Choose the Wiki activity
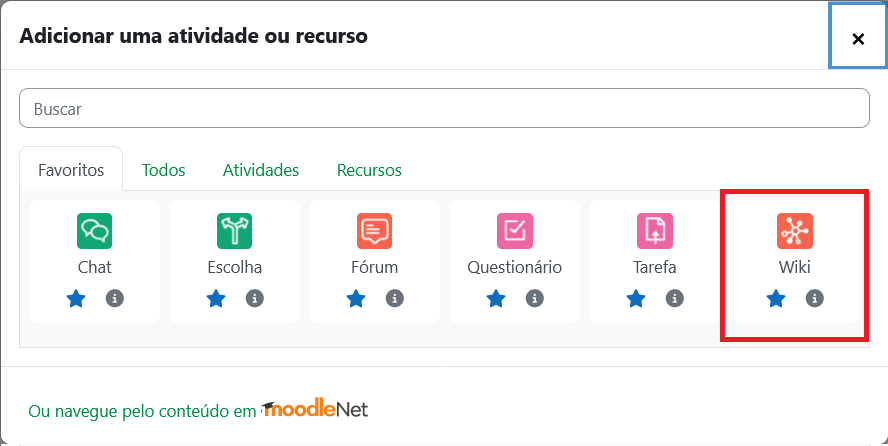 (x=794, y=243)
